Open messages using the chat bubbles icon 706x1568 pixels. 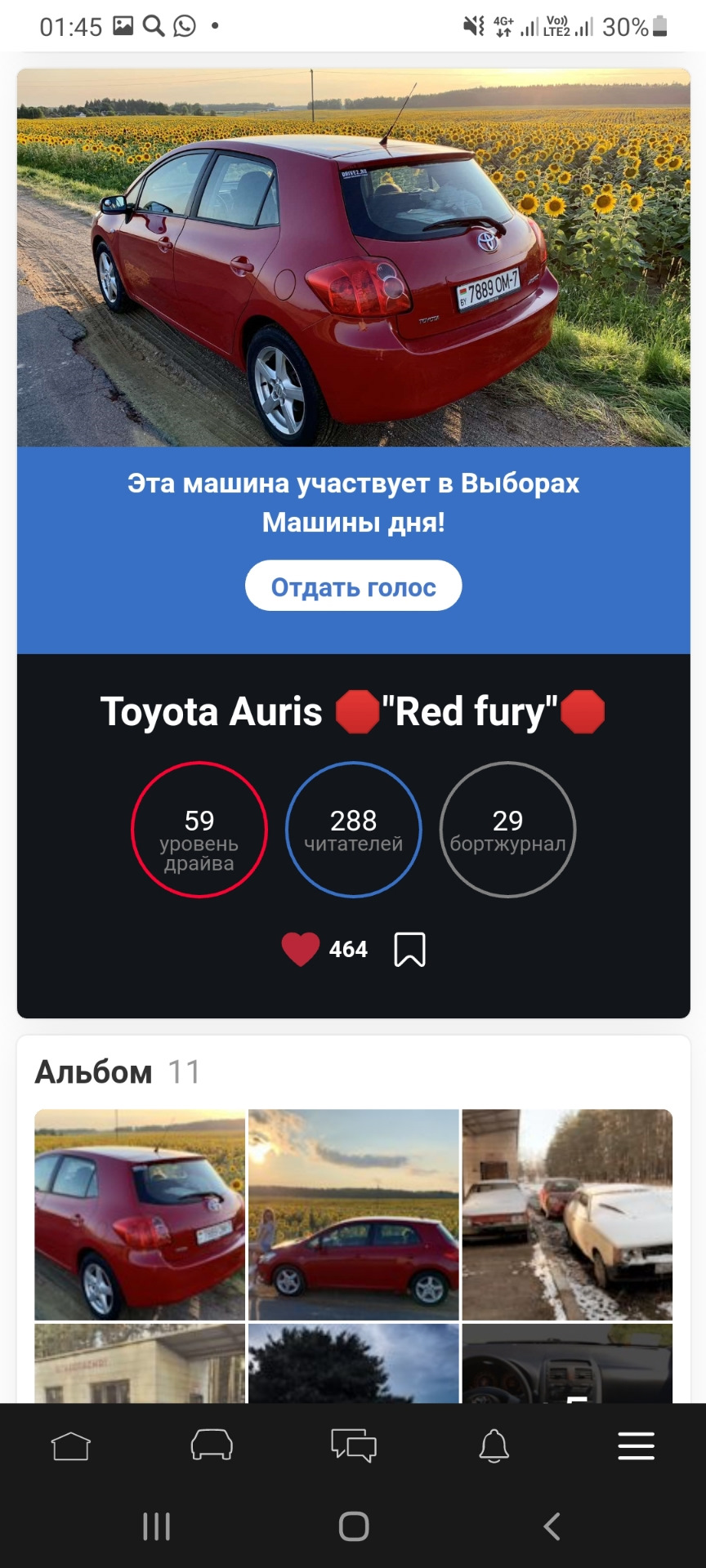click(353, 1445)
